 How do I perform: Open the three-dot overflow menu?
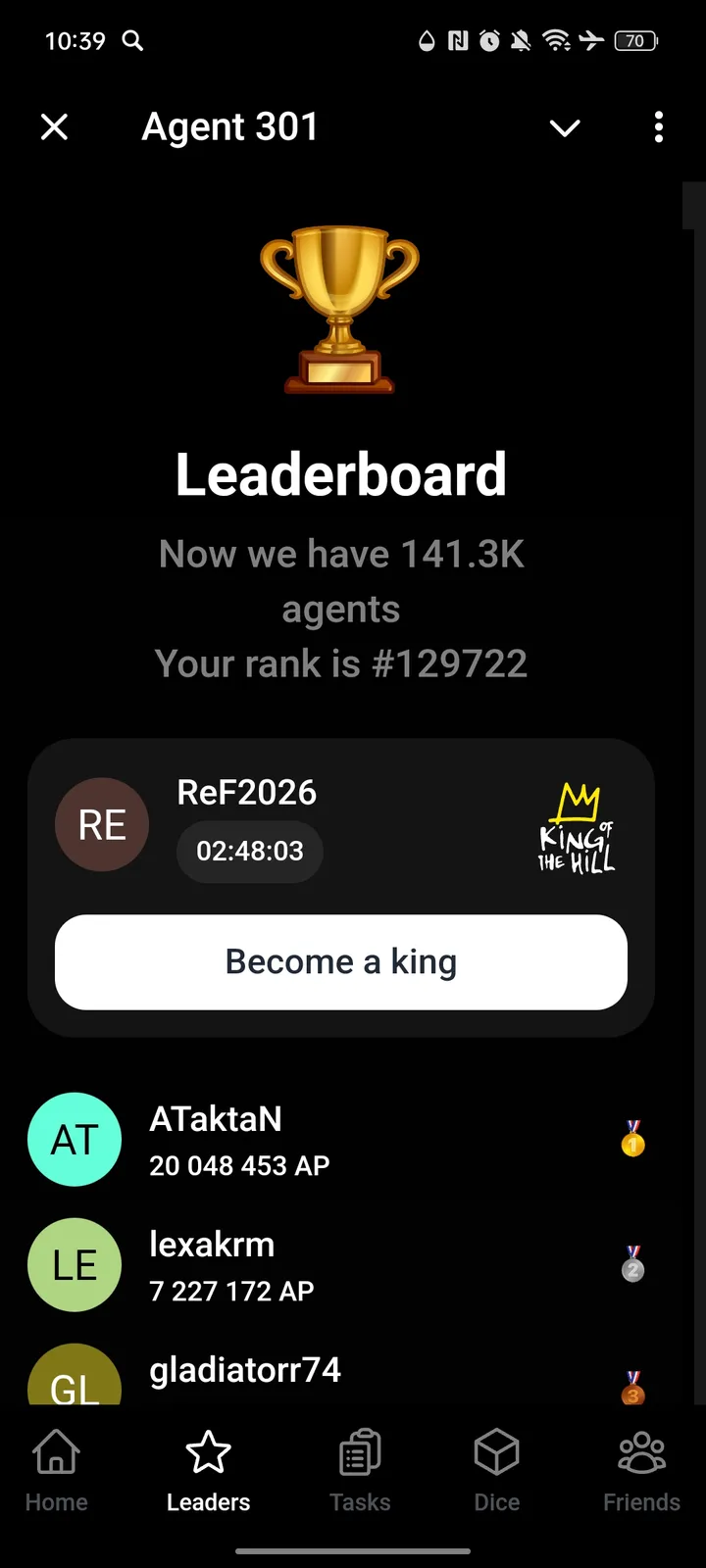tap(658, 127)
